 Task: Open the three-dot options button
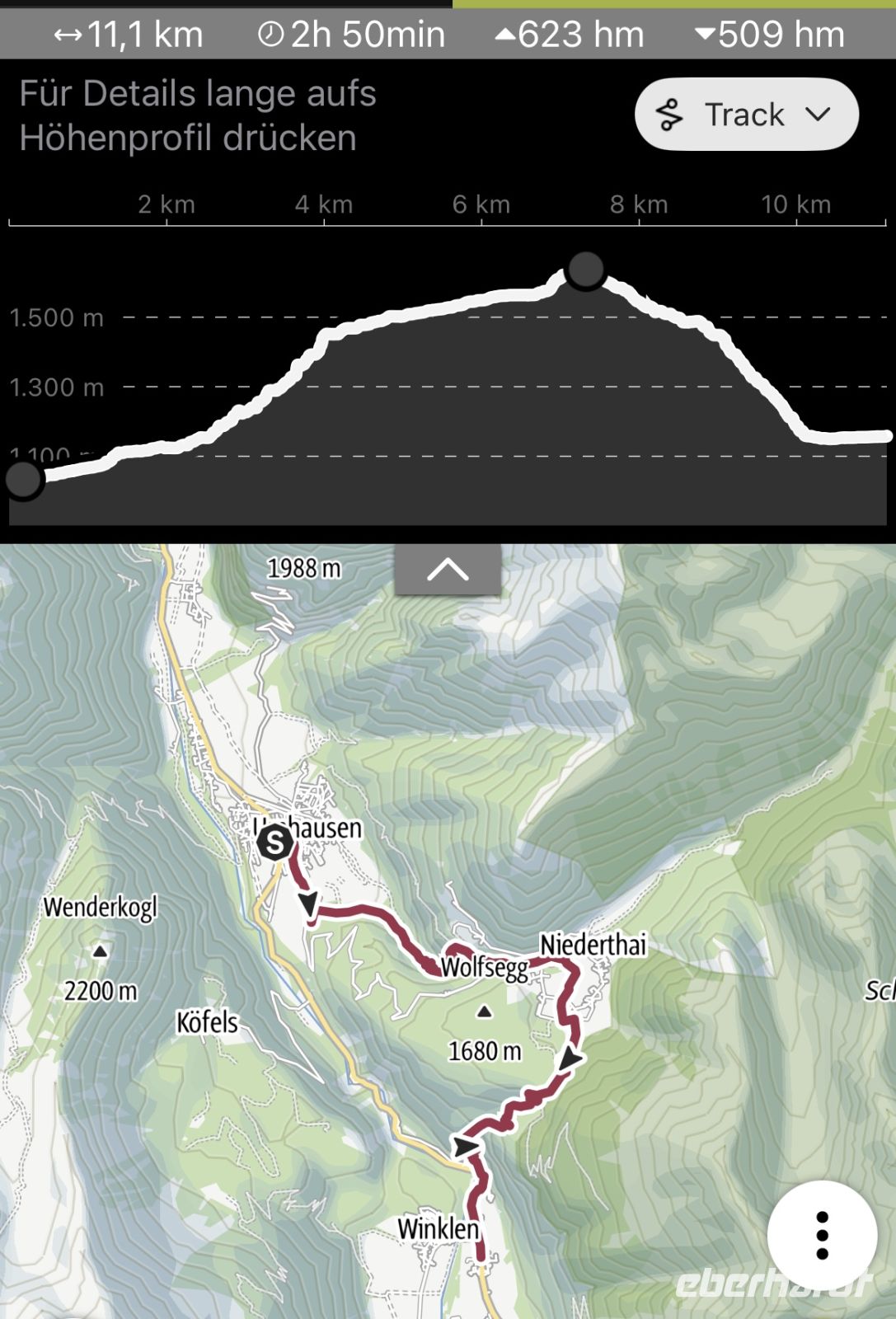click(x=822, y=1235)
